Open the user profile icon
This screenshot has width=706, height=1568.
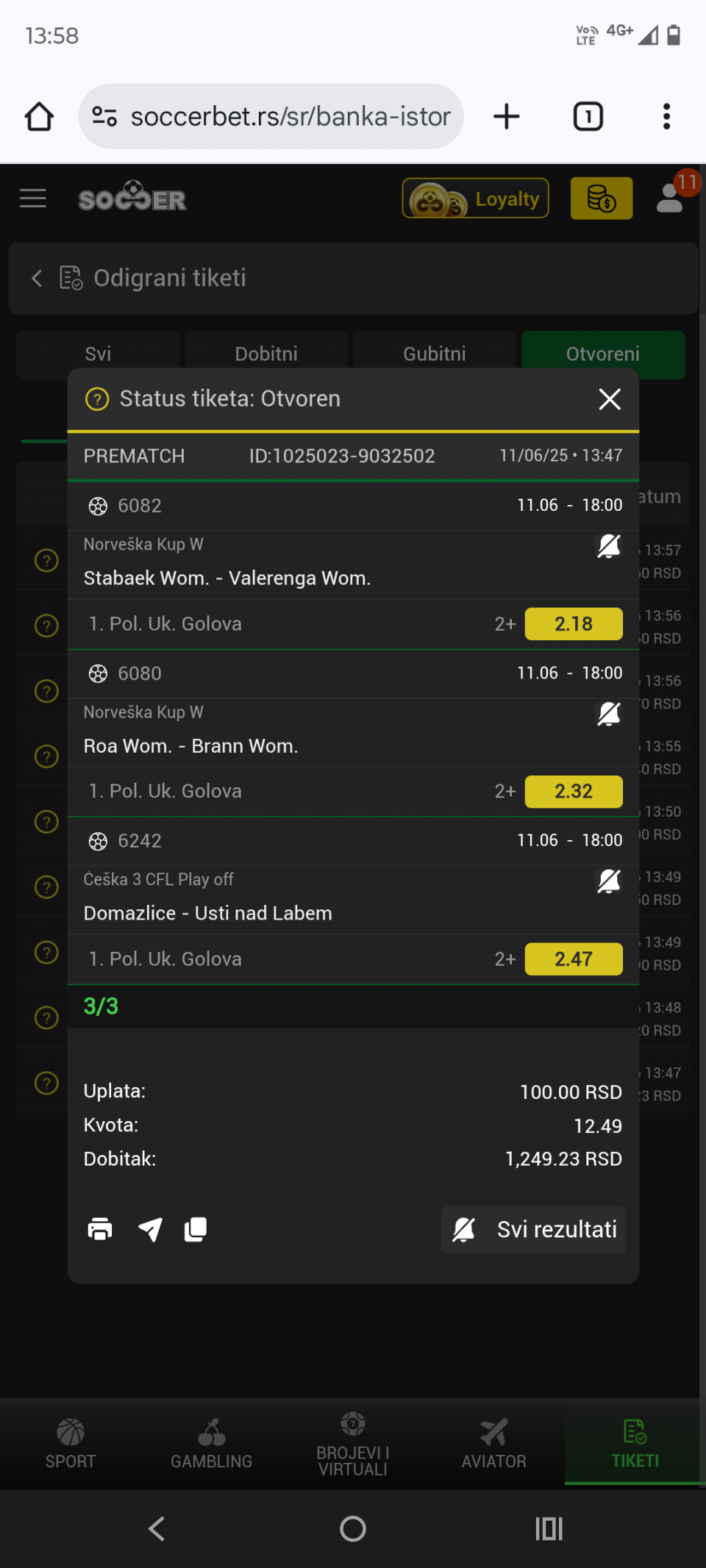click(x=670, y=198)
